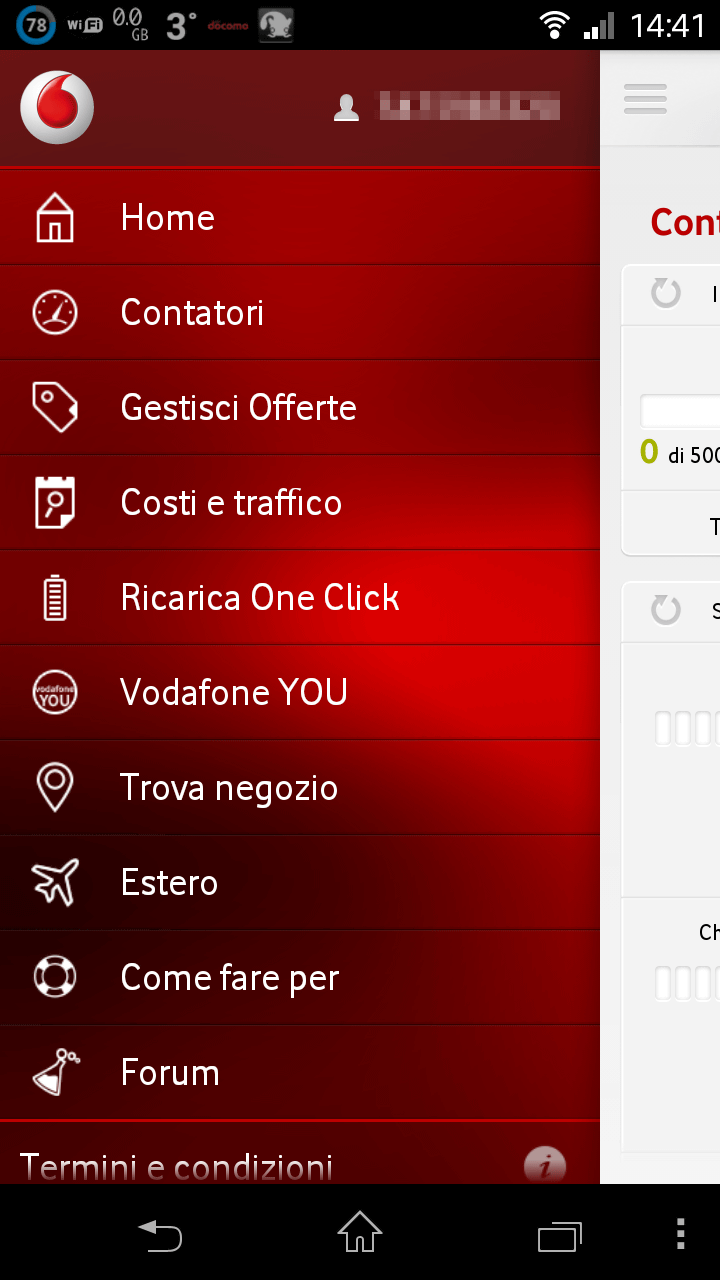Open Come fare per
This screenshot has height=1280, width=720.
pyautogui.click(x=300, y=977)
